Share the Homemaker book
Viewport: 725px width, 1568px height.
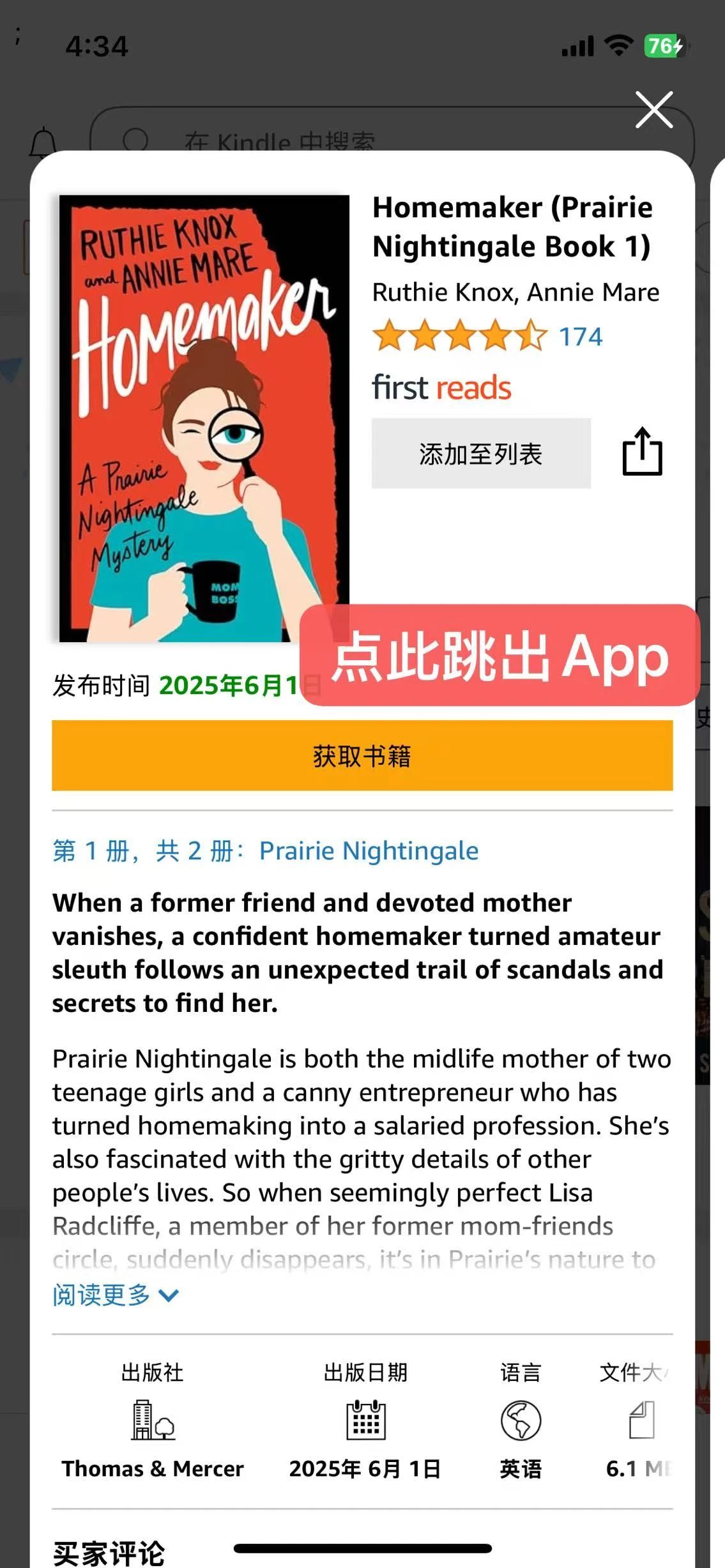click(x=642, y=452)
